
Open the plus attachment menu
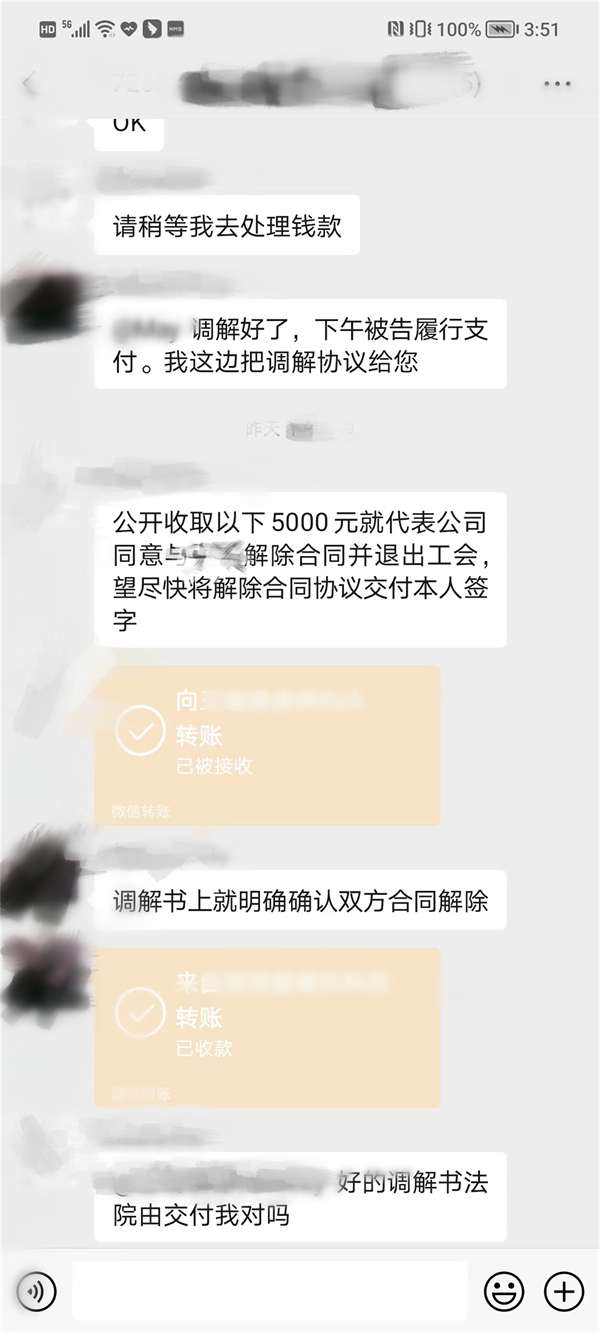click(x=564, y=1292)
